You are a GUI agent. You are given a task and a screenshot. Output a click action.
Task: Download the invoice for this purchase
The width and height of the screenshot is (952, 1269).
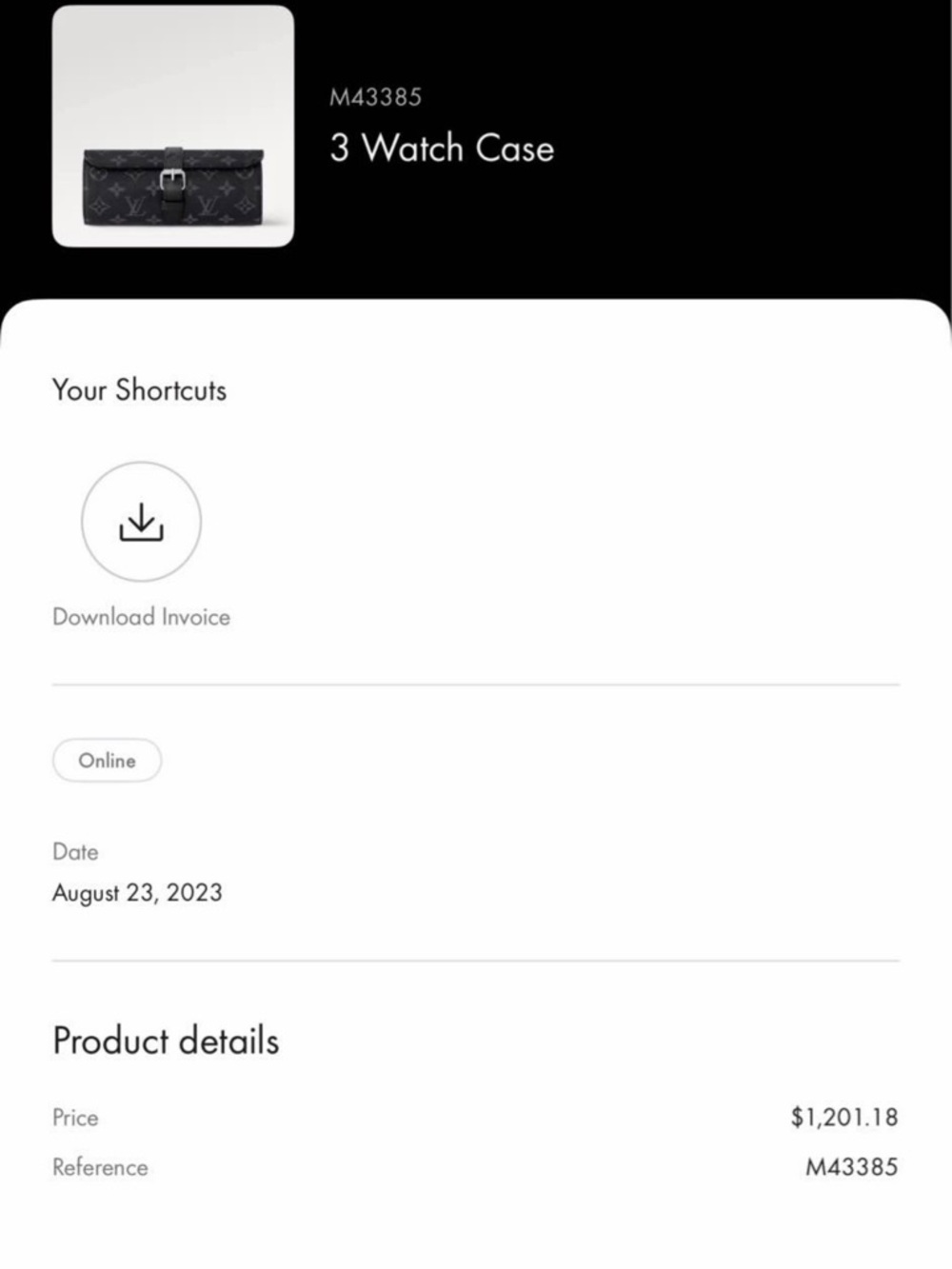point(141,522)
